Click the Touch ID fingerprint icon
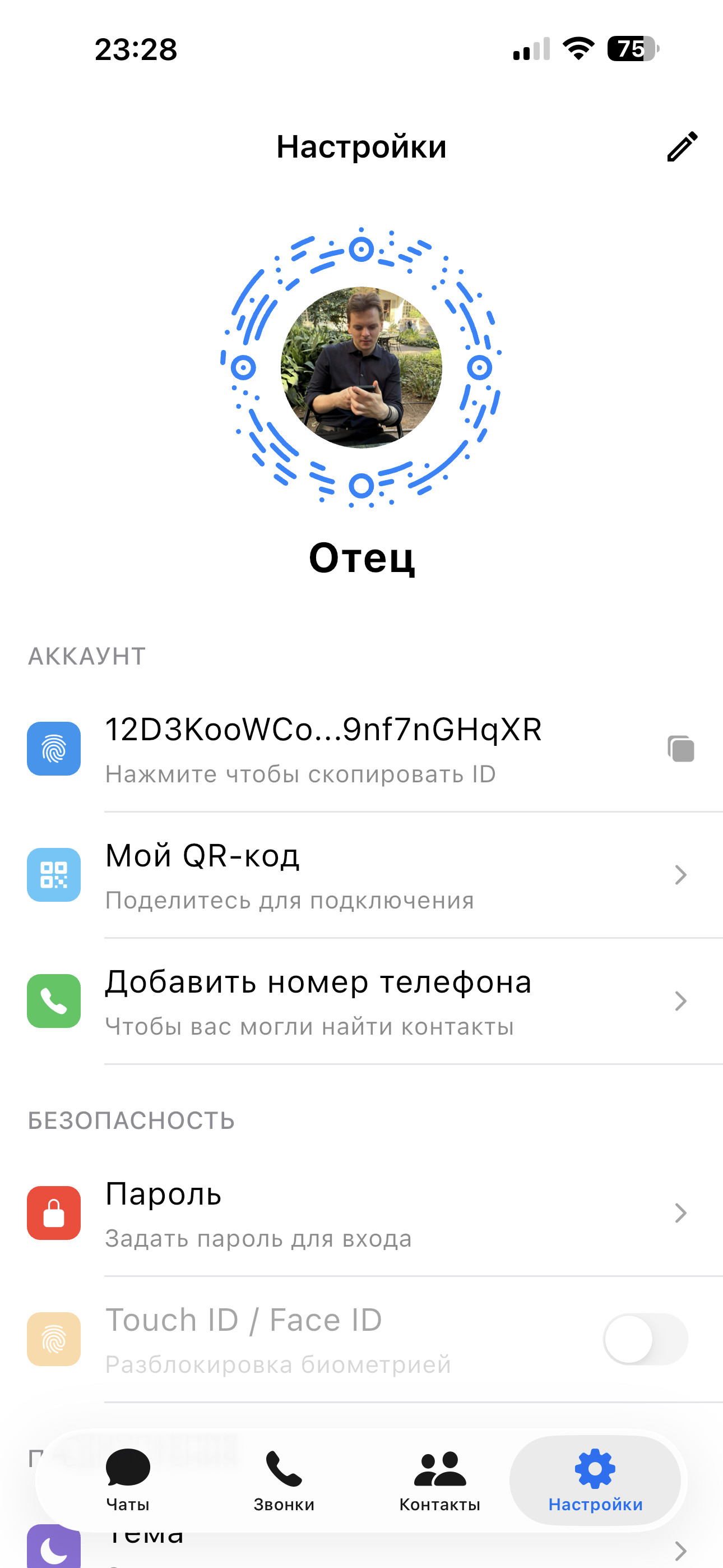Screen dimensions: 723x1568 (54, 1340)
